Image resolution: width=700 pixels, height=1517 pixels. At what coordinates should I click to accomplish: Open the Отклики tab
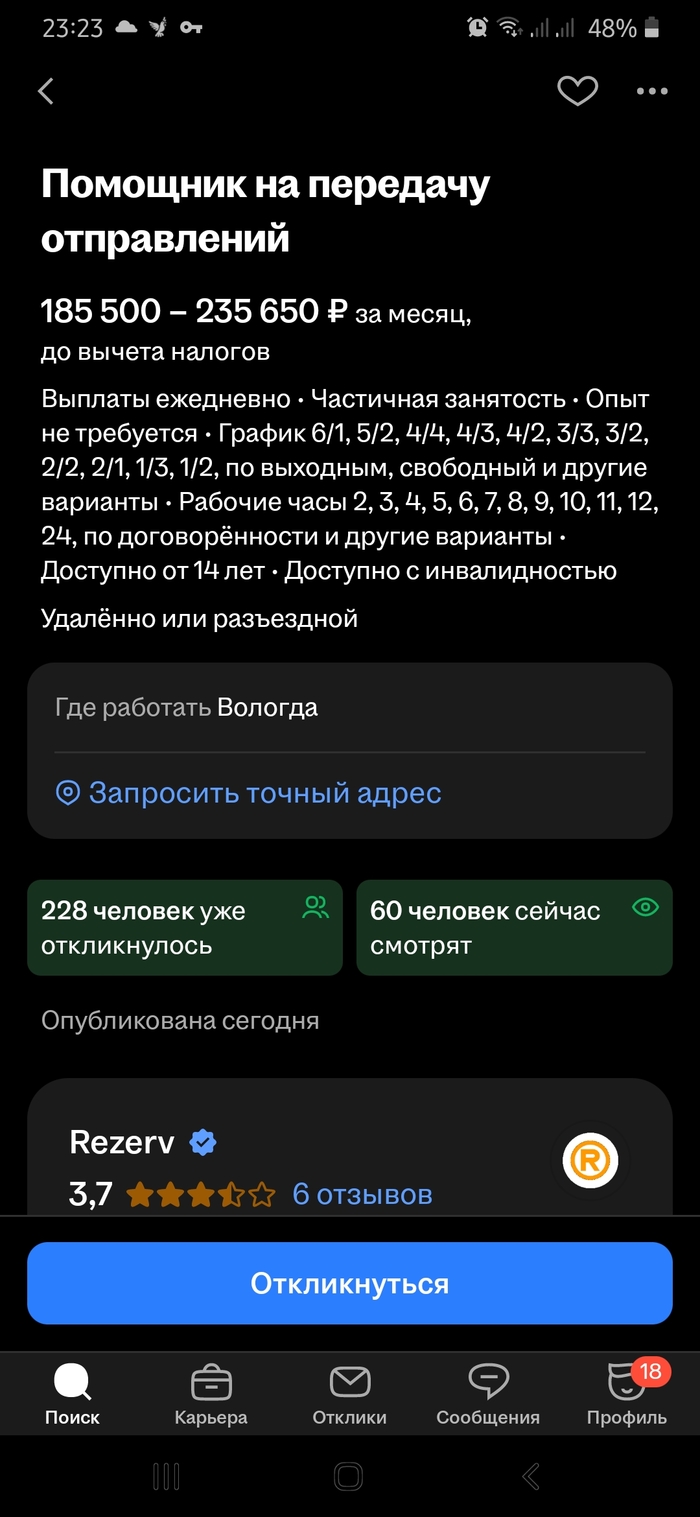350,1395
